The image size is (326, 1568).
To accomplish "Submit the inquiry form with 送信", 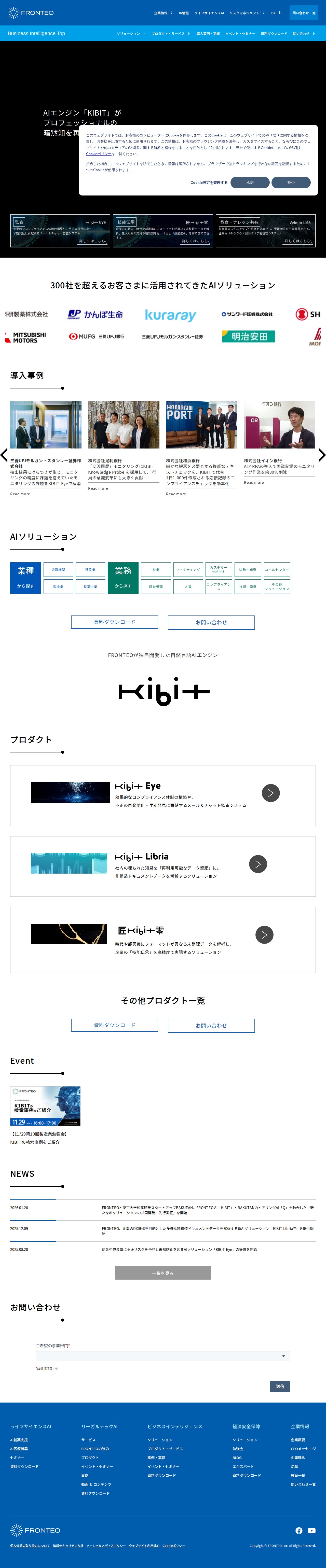I will (x=280, y=1386).
